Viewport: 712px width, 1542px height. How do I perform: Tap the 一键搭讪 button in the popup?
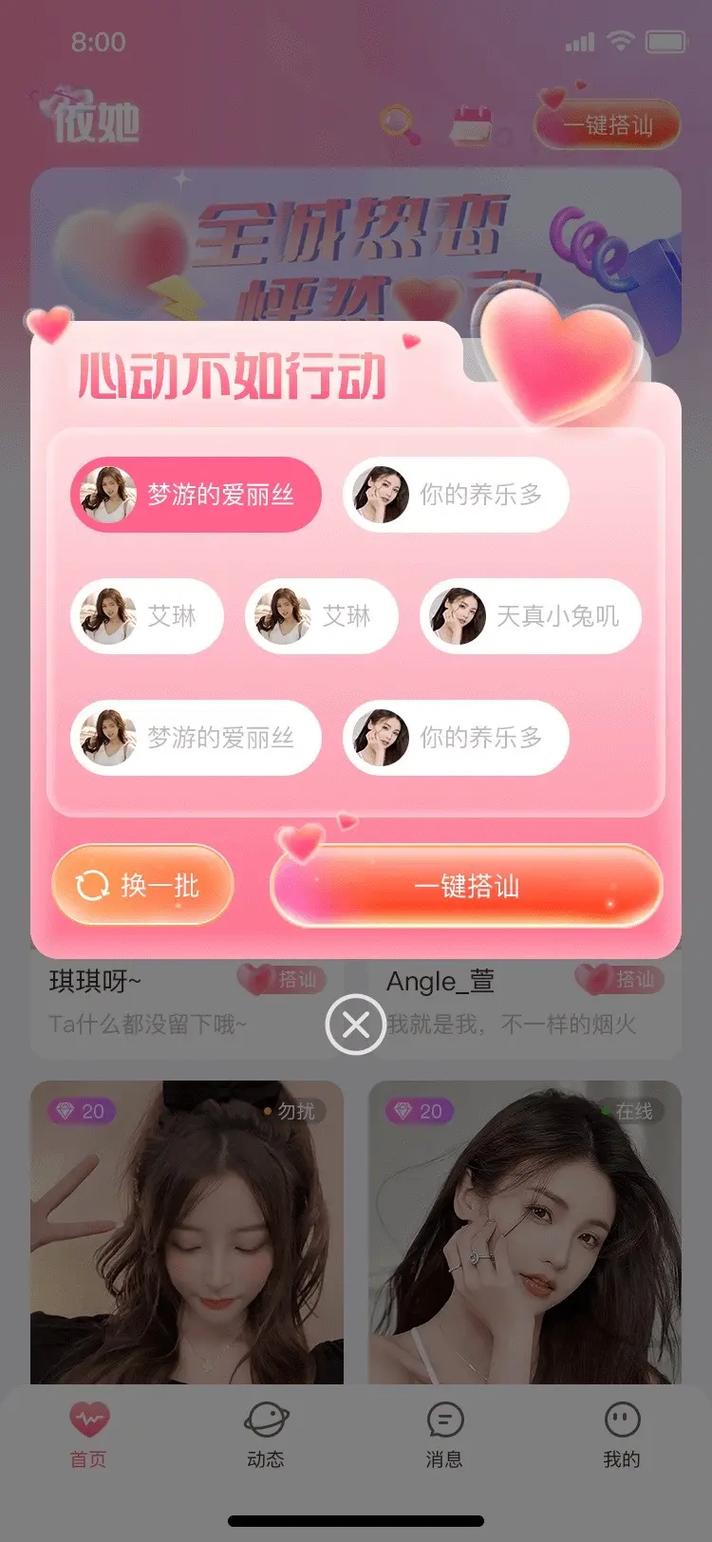pos(466,886)
